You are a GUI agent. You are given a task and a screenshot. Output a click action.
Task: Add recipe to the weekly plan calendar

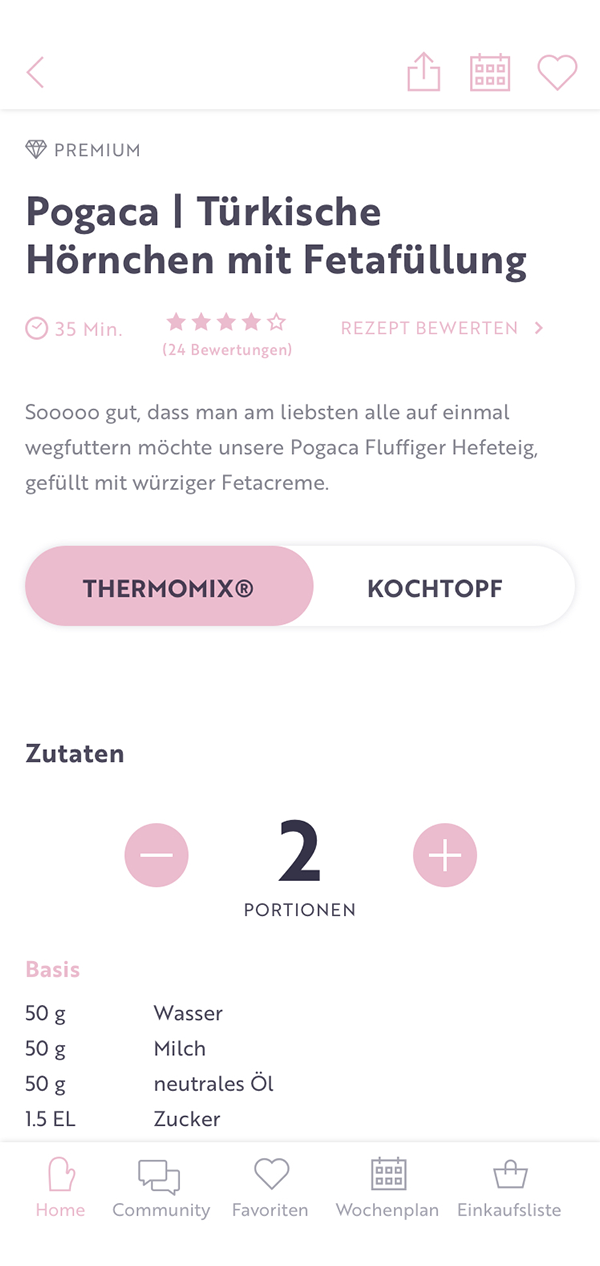click(x=490, y=73)
